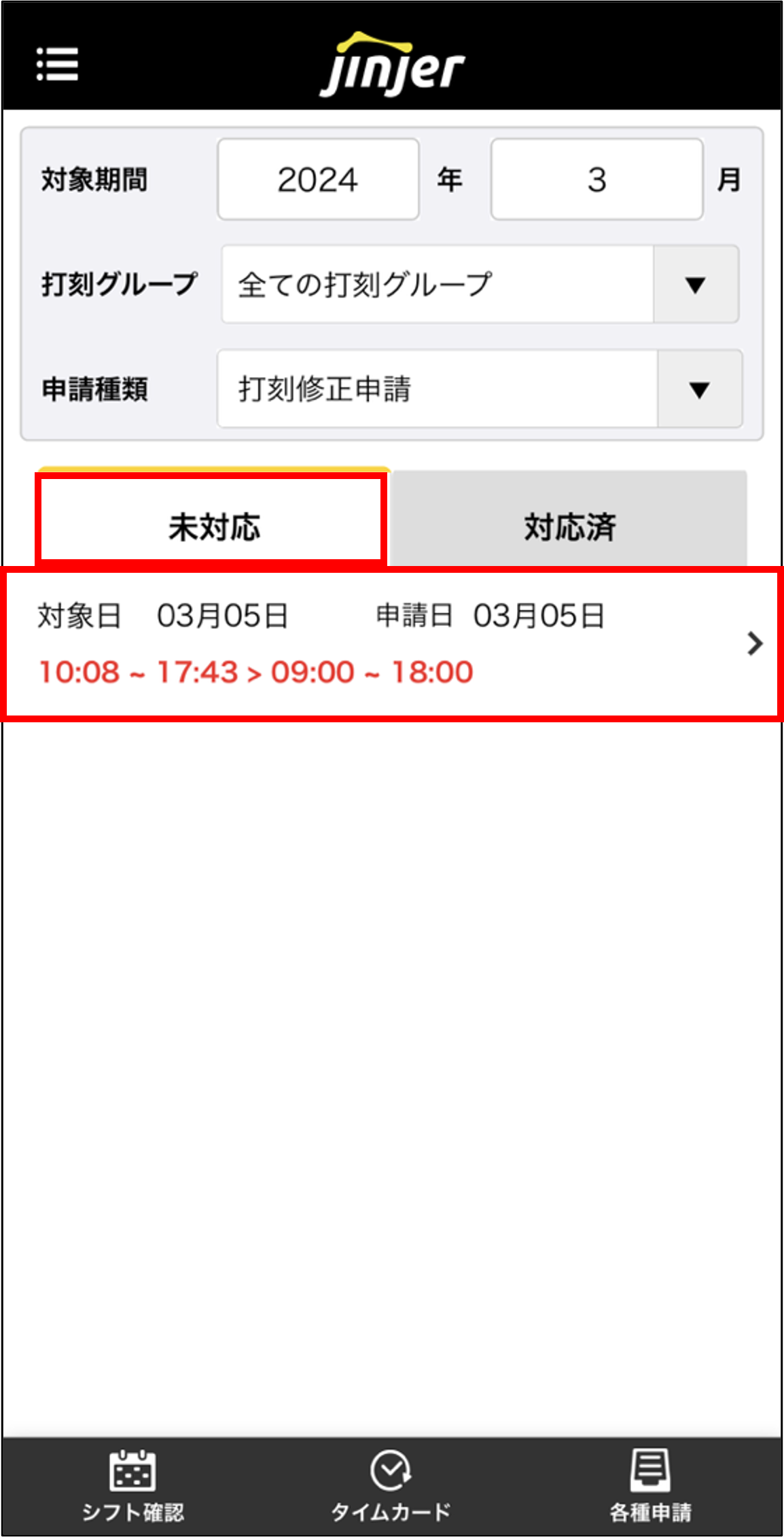Open the 03月05日 correction request
784x1537 pixels.
pos(391,643)
